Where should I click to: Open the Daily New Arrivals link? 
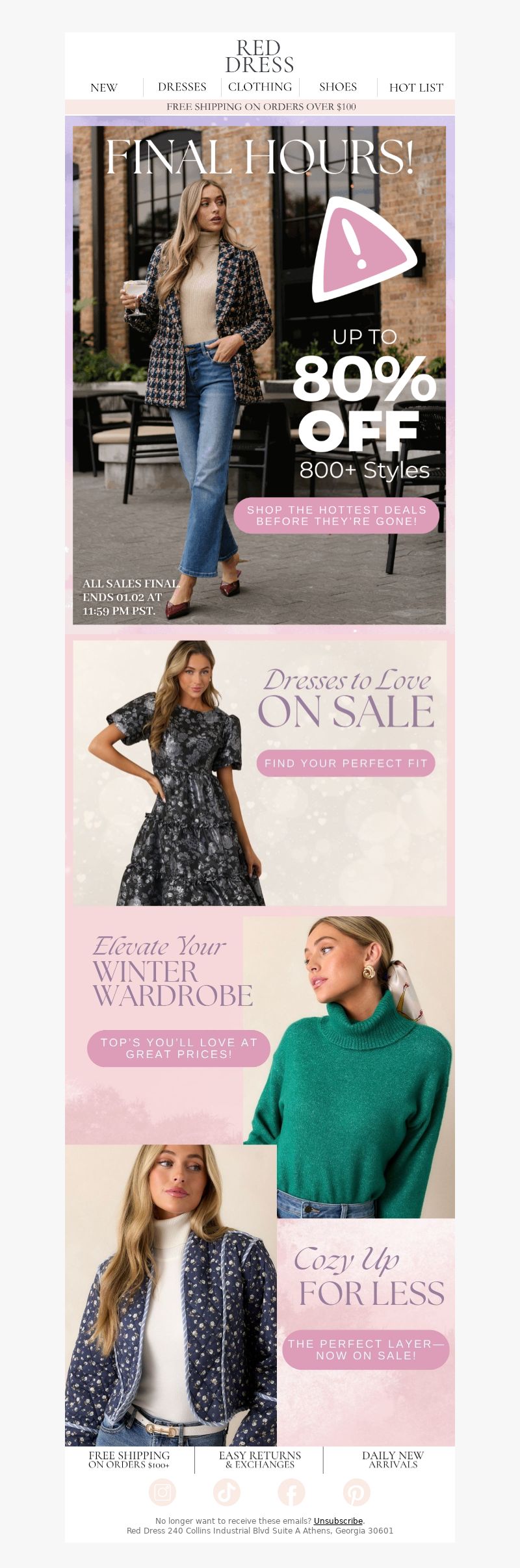tap(393, 1459)
